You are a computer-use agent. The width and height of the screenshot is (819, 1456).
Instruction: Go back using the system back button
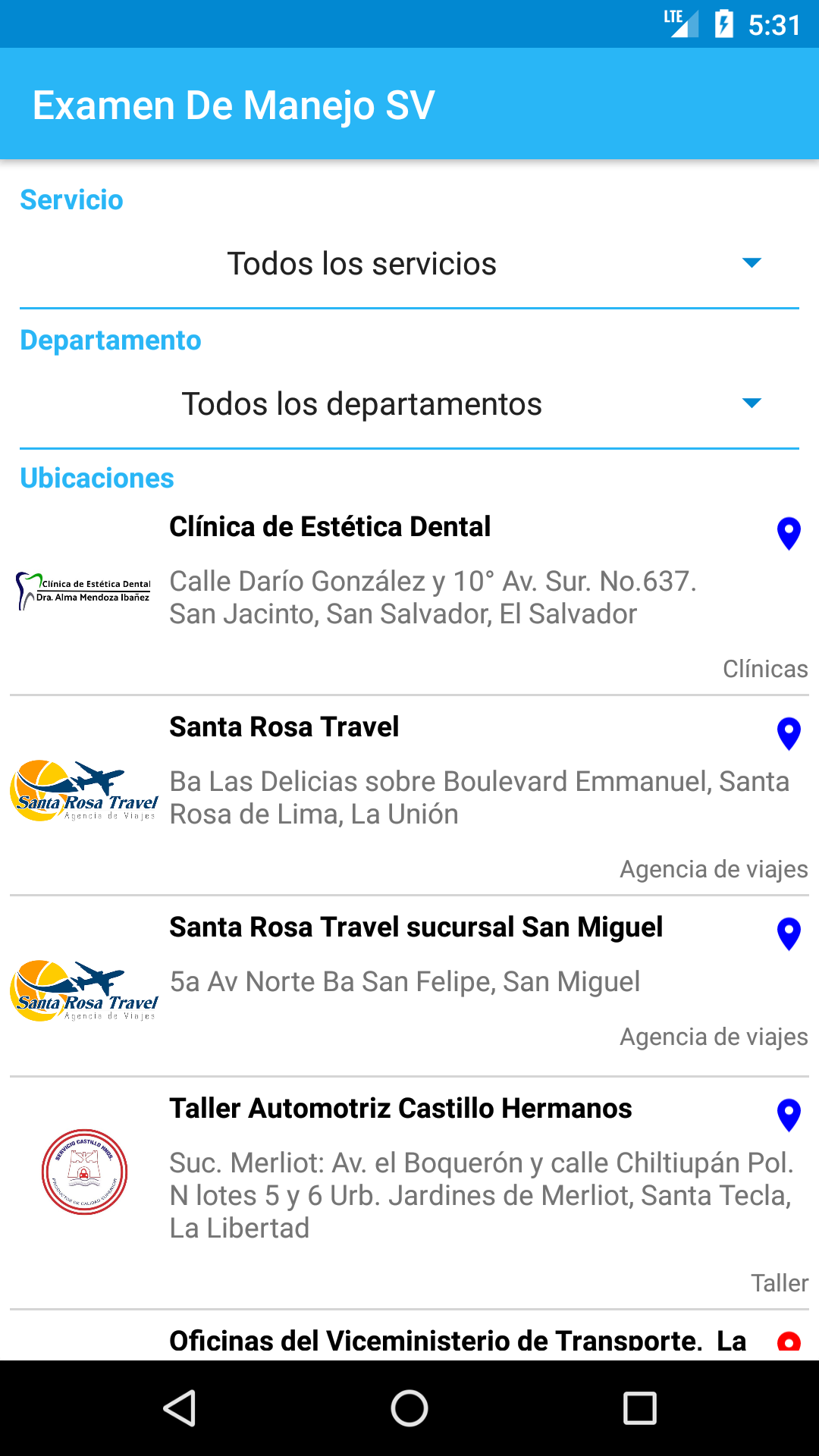[180, 1408]
